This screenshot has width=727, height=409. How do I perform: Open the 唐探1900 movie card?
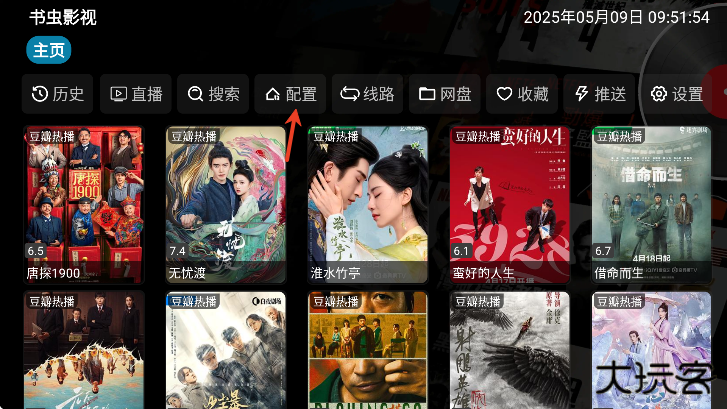pos(84,204)
